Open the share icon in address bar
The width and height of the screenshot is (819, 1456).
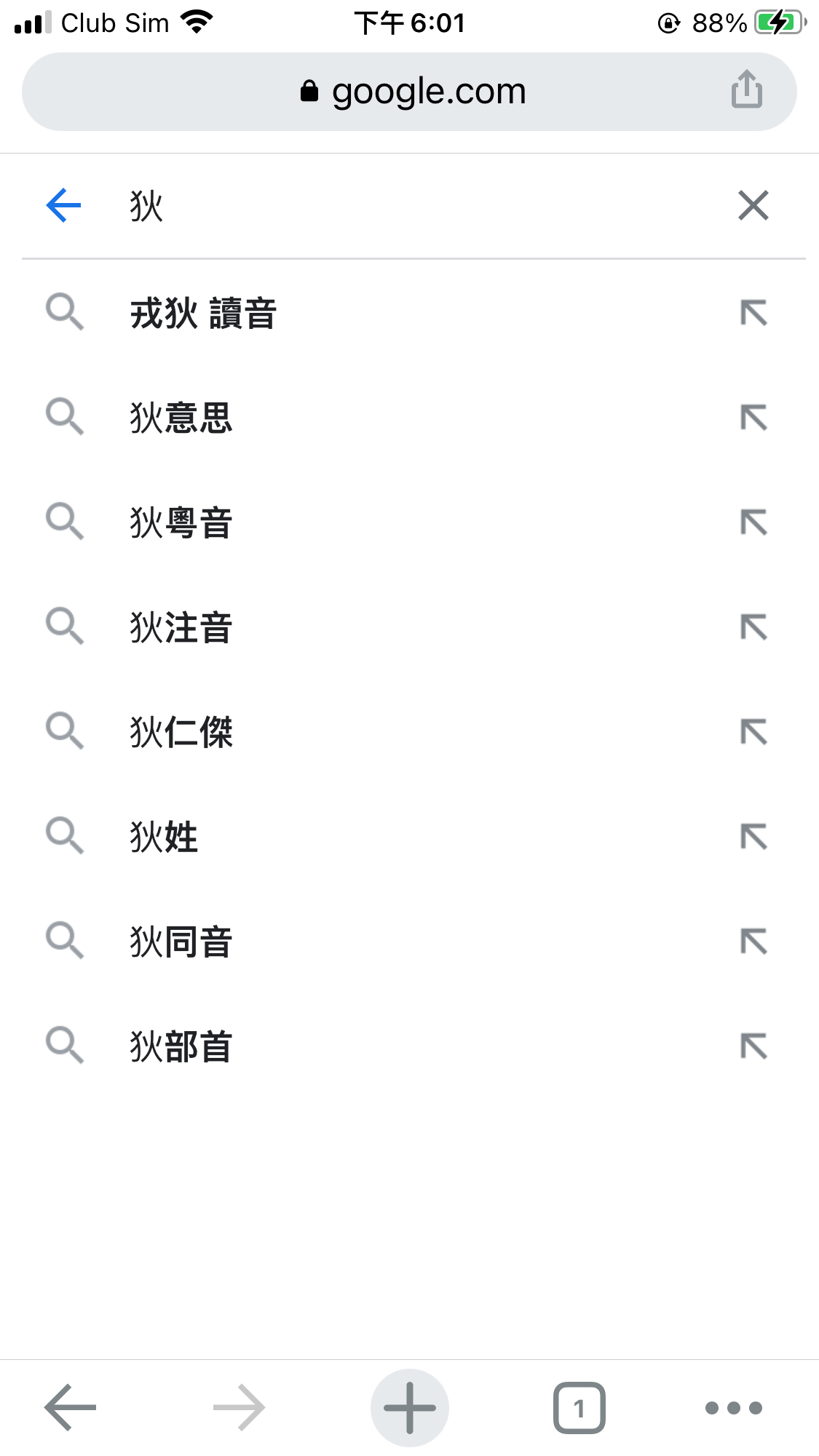pyautogui.click(x=747, y=89)
